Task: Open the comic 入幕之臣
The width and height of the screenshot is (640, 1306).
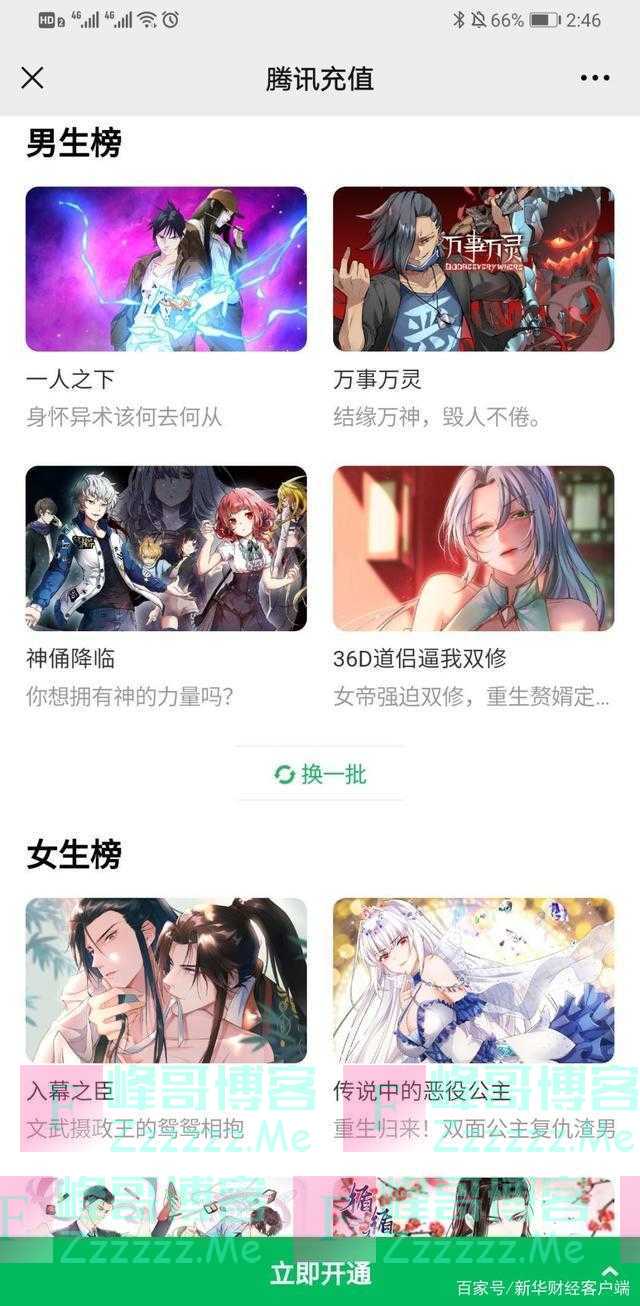Action: click(166, 980)
